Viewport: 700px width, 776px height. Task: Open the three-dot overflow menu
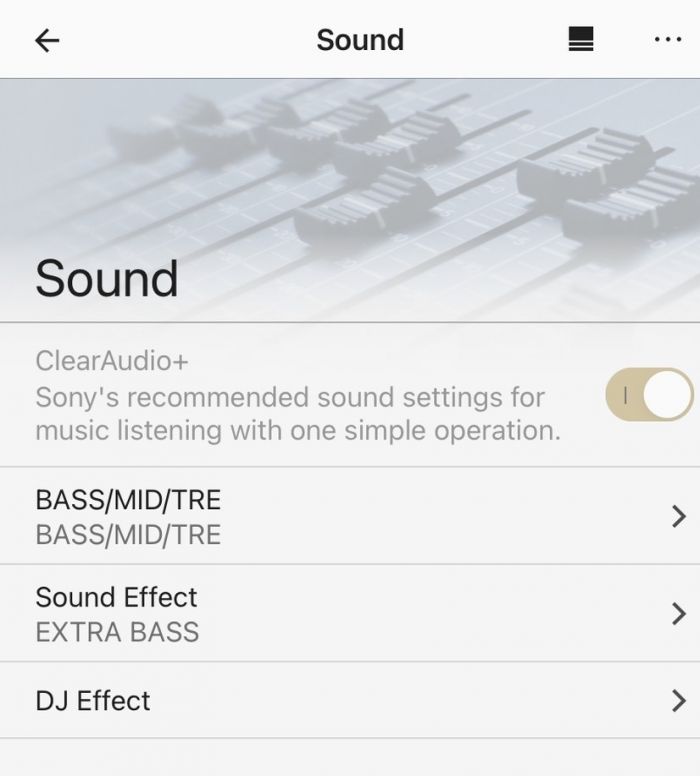click(x=667, y=40)
